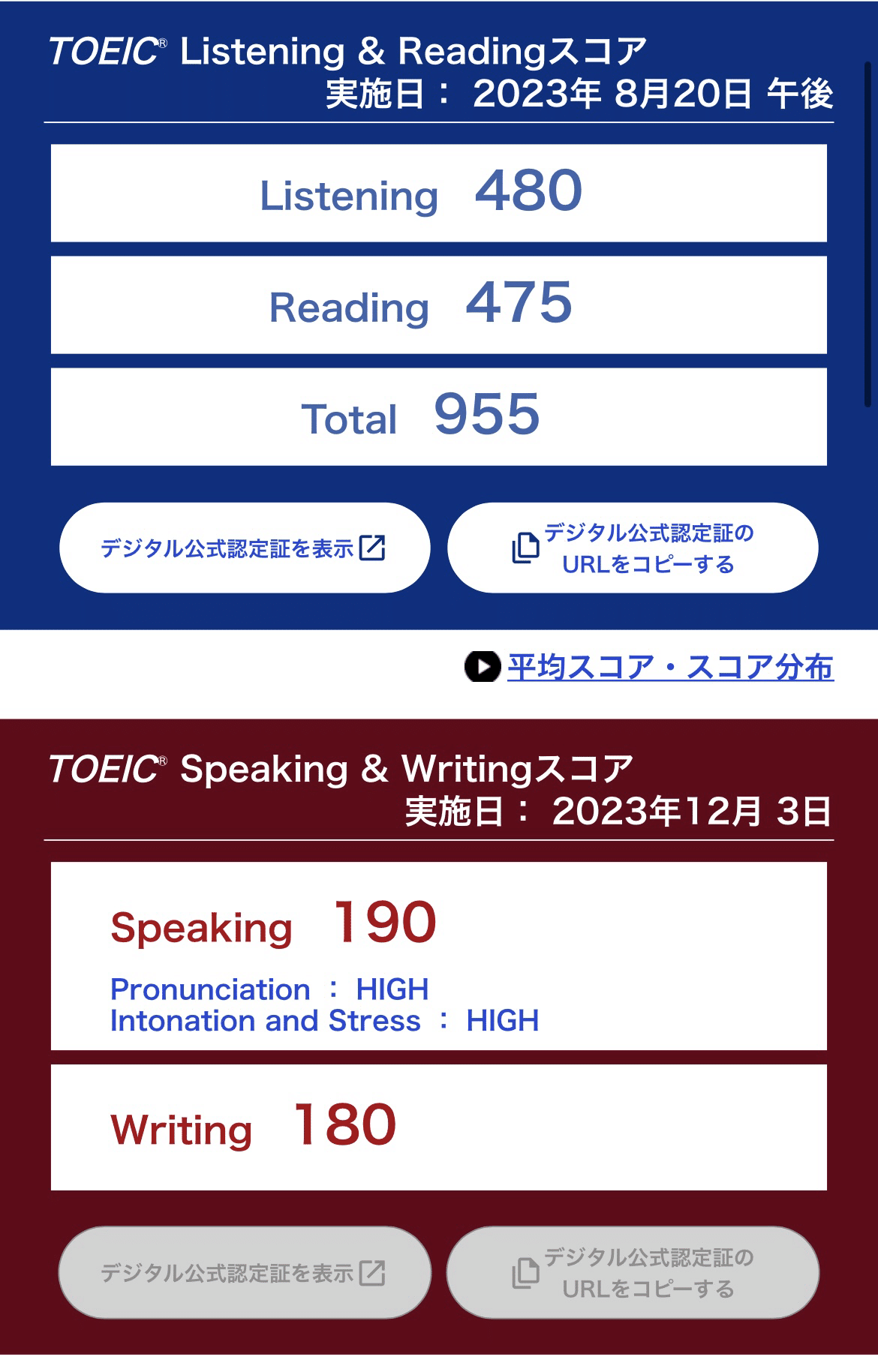This screenshot has width=878, height=1372.
Task: Click the black play arrow beside 平均スコア・スコア分布
Action: (x=481, y=665)
